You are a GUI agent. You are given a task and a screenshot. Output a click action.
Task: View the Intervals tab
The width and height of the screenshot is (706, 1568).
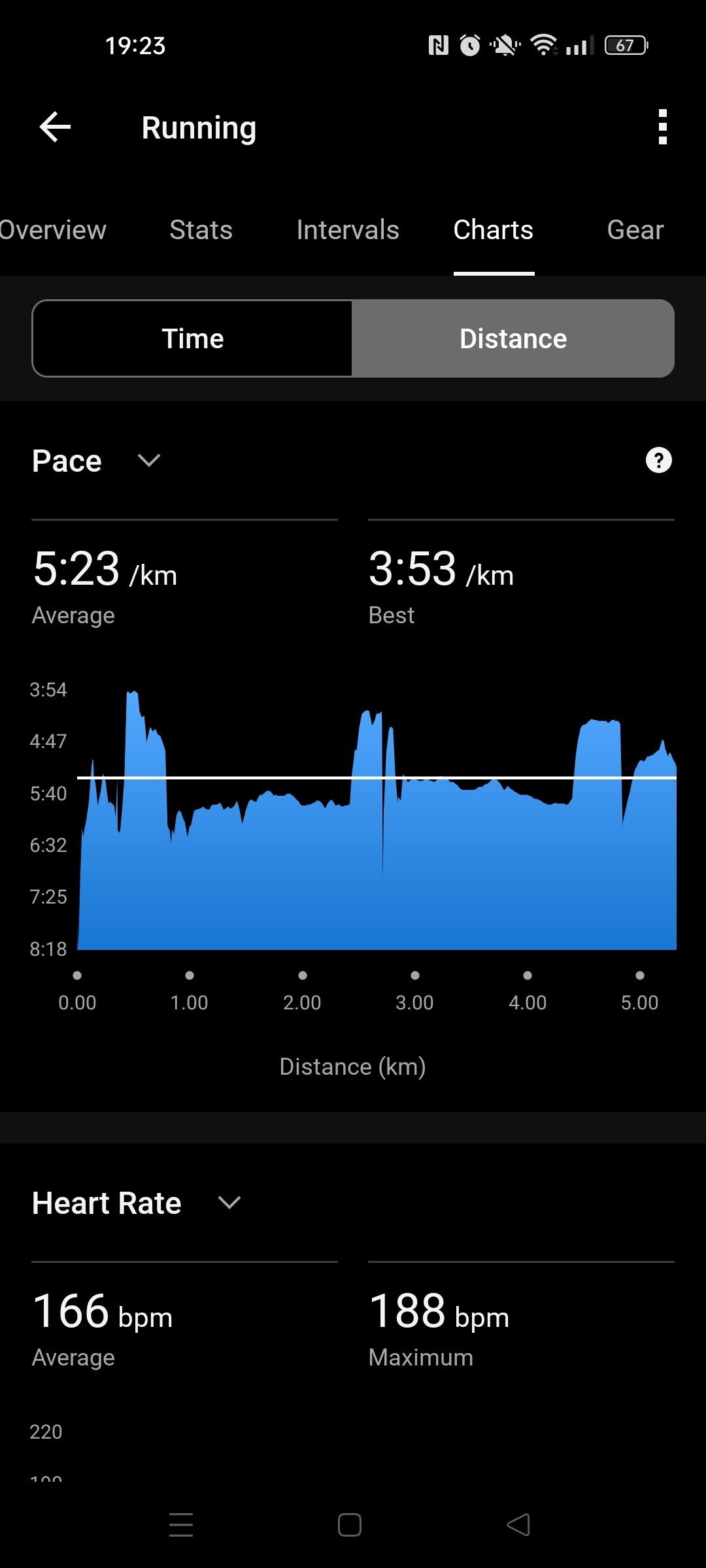[348, 230]
